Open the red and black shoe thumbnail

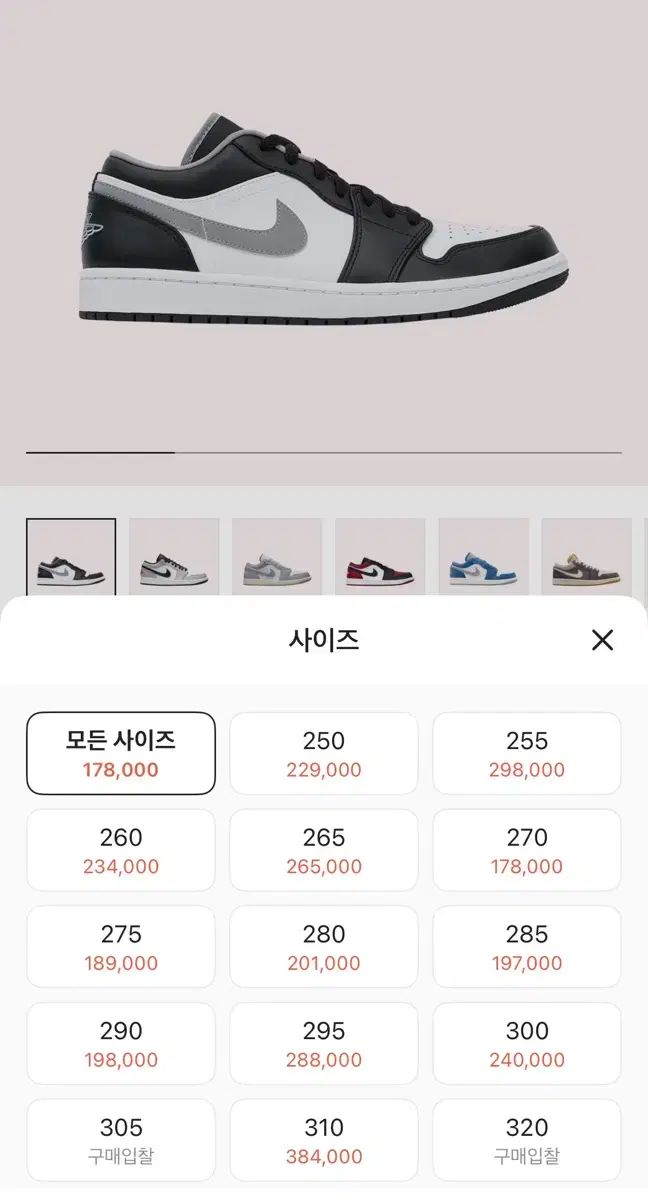pos(380,558)
